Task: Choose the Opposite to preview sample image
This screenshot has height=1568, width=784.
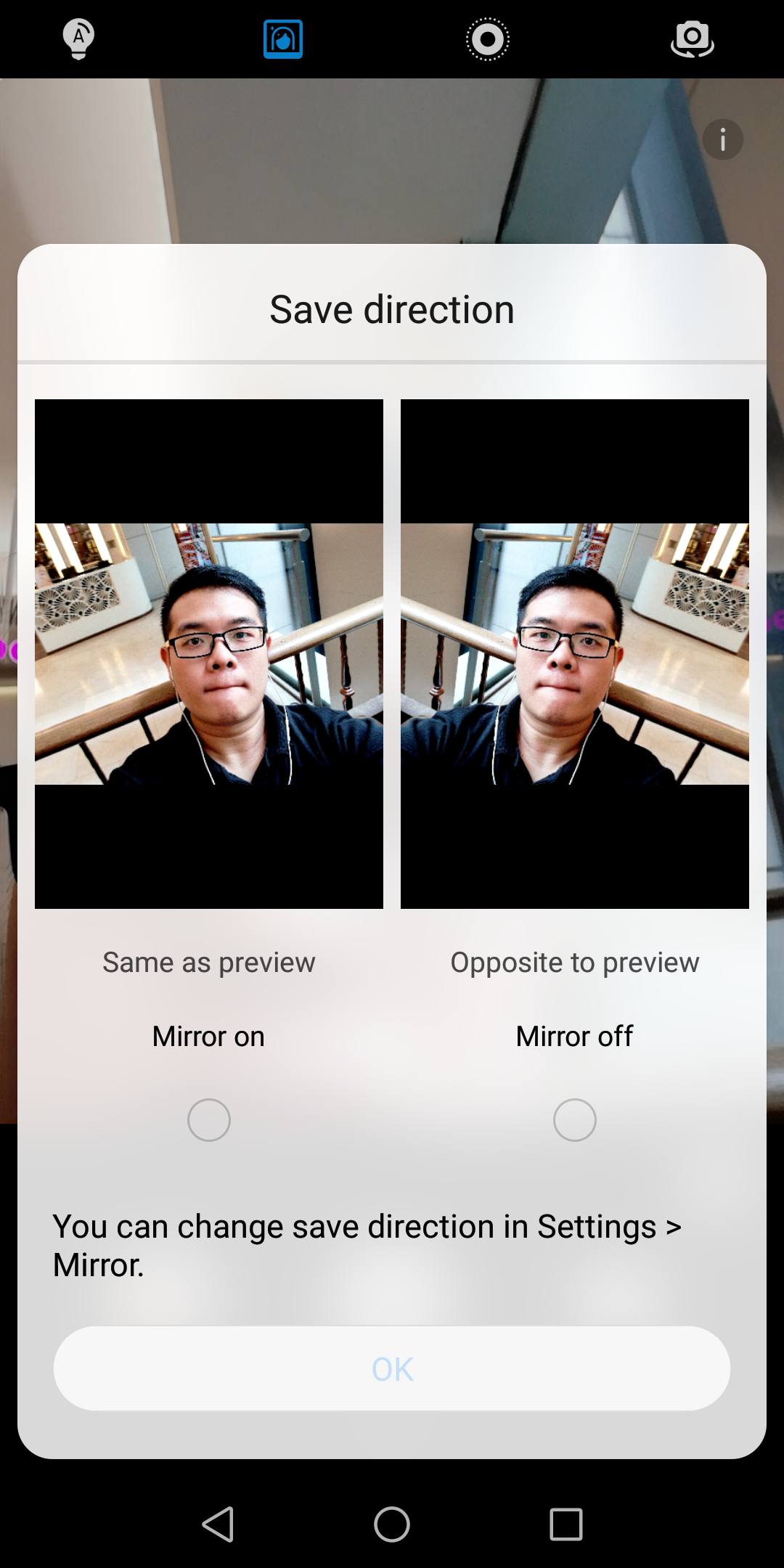Action: [575, 654]
